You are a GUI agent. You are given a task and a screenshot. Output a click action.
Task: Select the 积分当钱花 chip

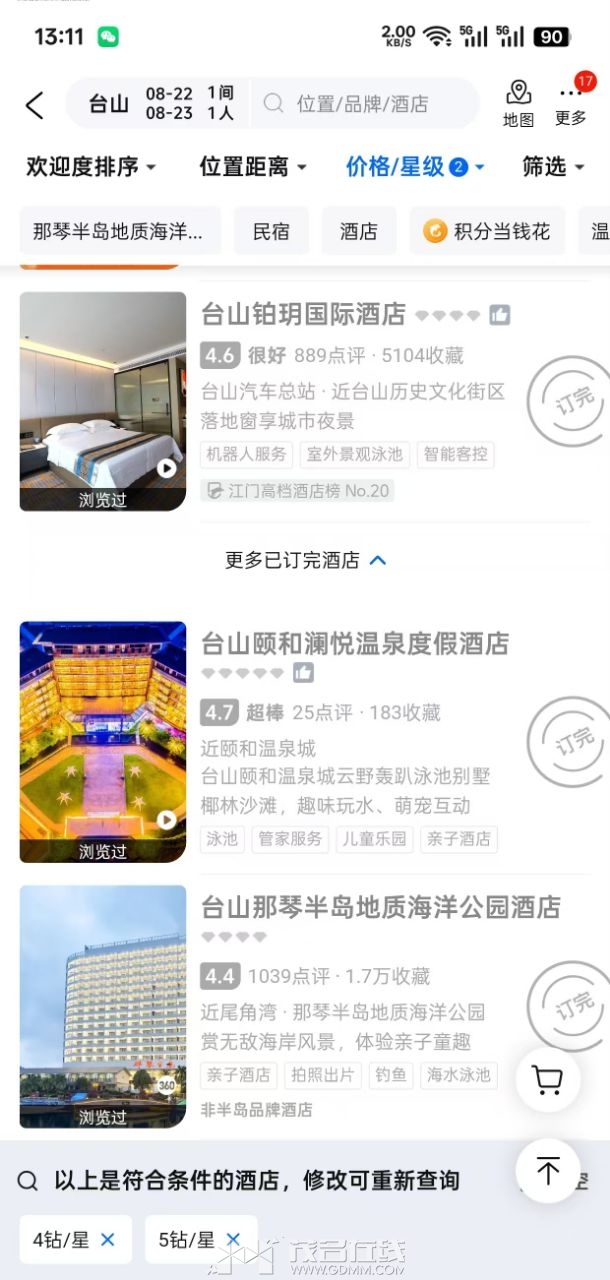(x=487, y=231)
